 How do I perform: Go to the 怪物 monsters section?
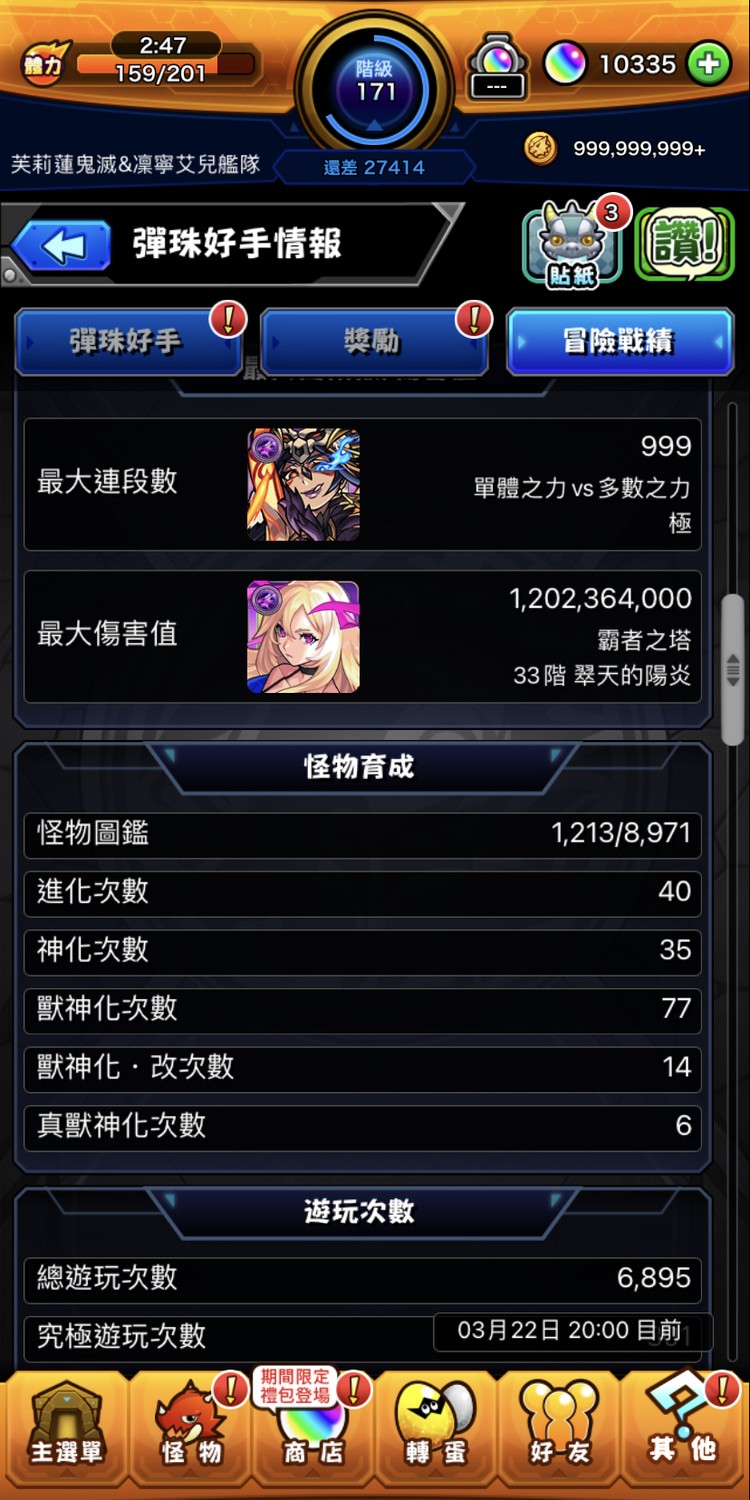189,1432
